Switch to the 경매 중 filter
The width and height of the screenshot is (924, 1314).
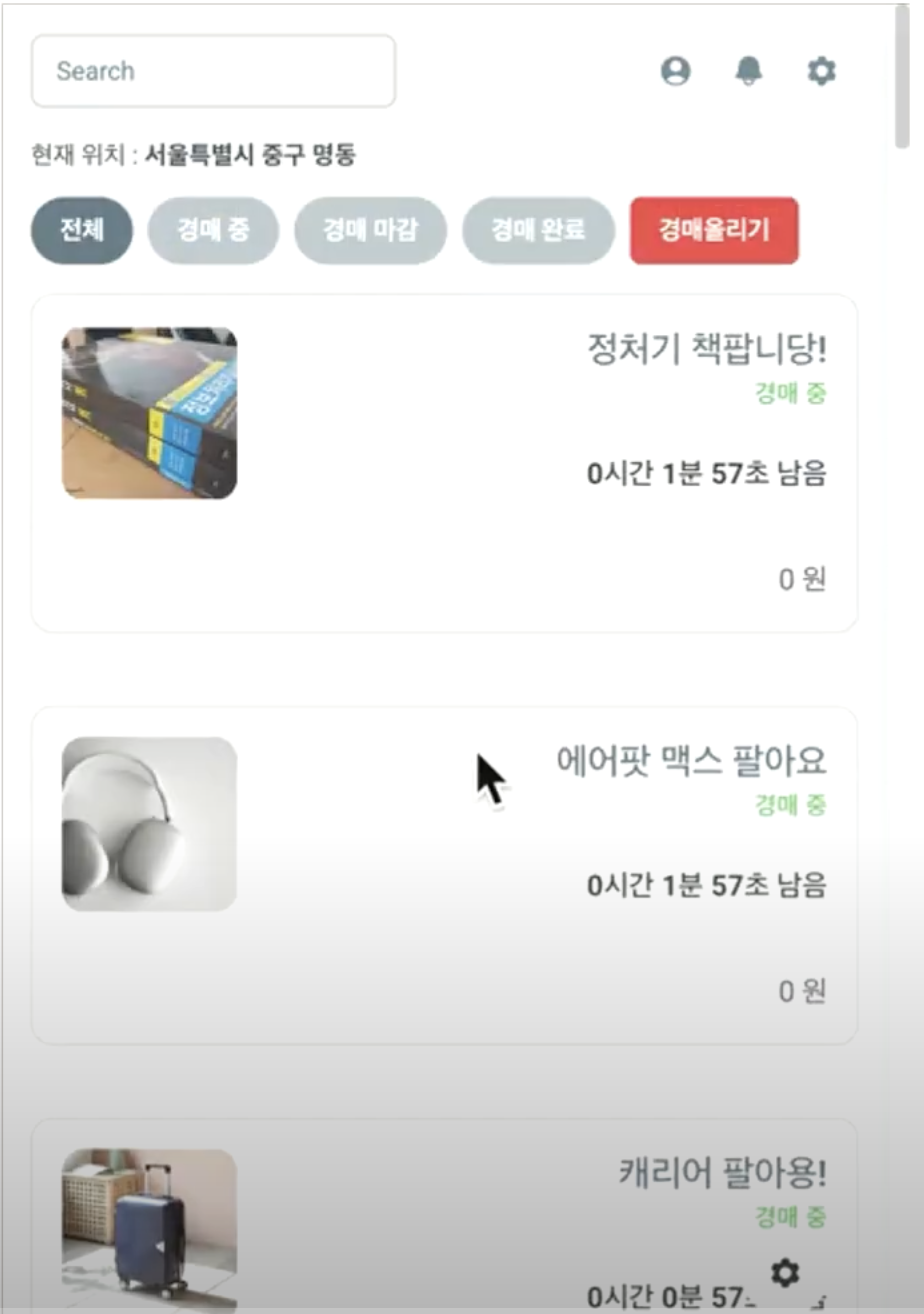point(213,230)
